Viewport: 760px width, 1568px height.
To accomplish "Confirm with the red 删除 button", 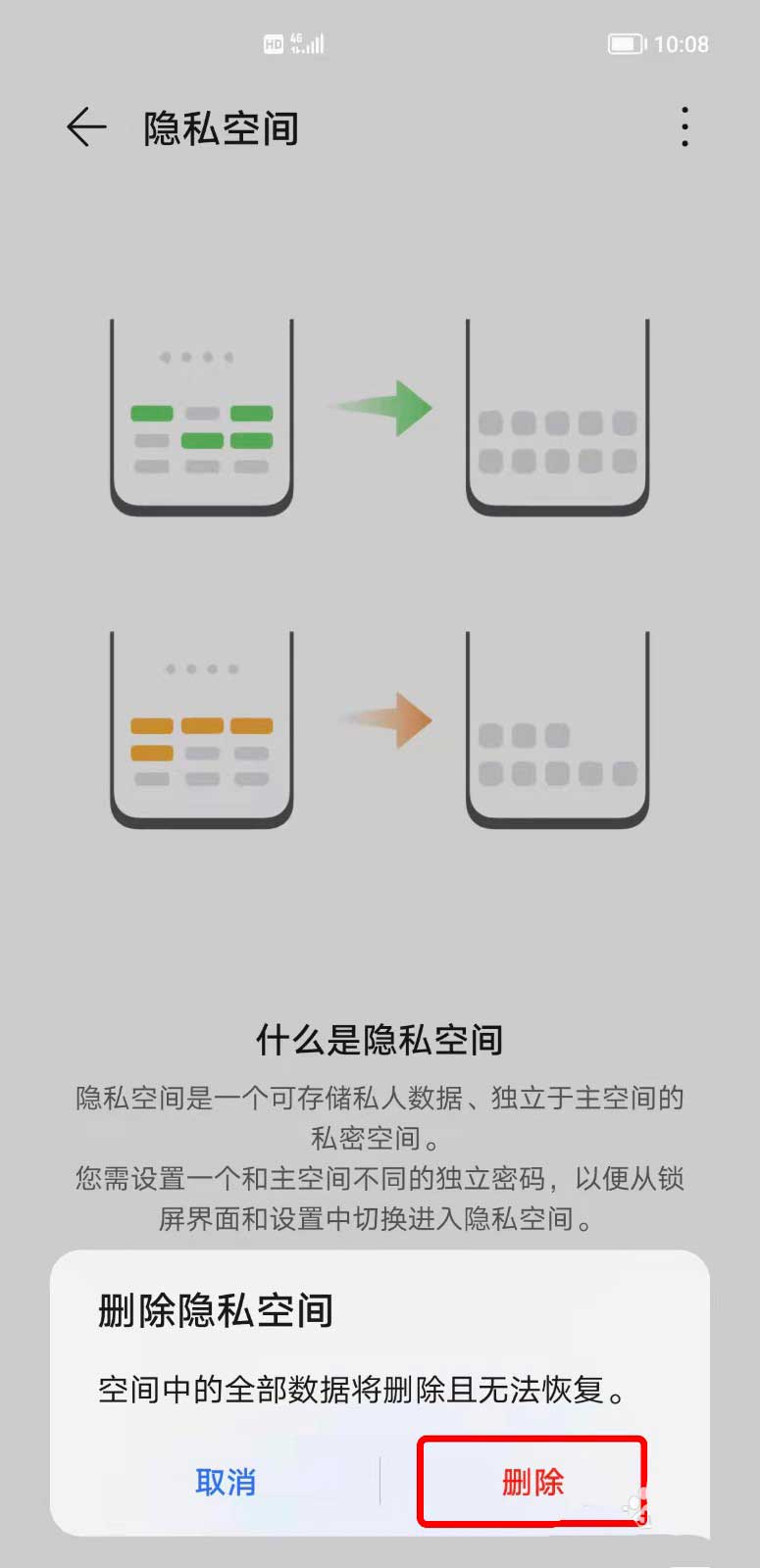I will [532, 1482].
